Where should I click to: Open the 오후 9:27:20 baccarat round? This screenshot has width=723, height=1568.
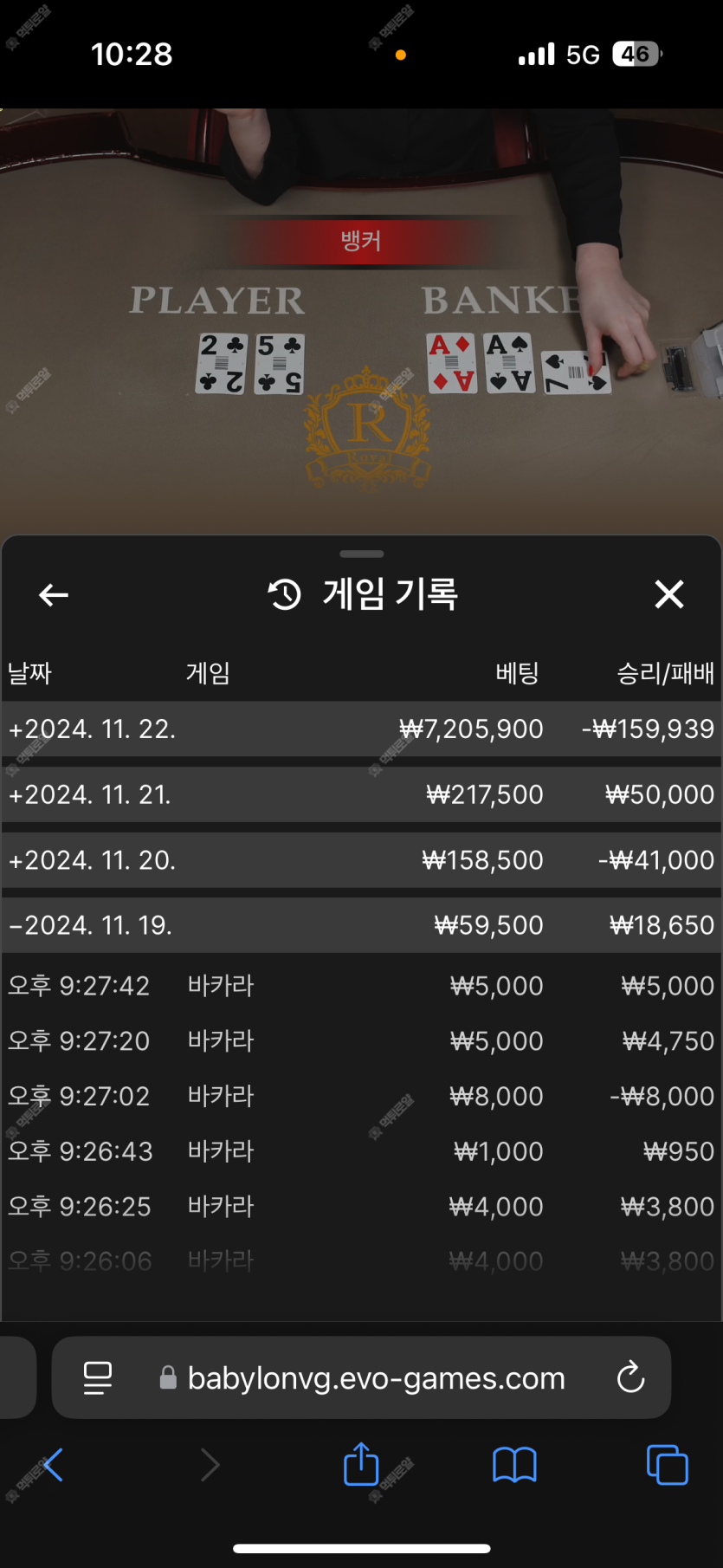coord(360,1040)
